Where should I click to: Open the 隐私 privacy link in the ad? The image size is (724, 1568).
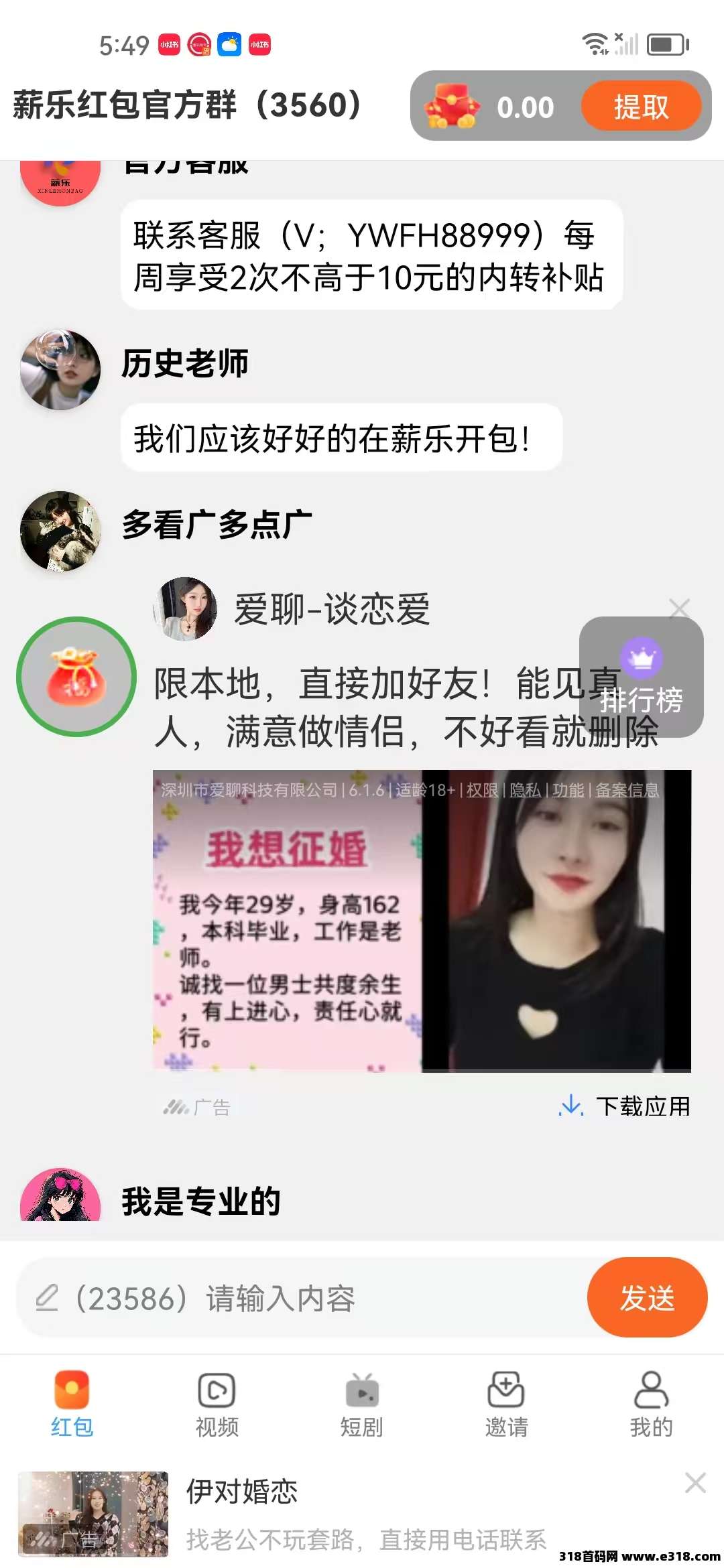(x=524, y=791)
